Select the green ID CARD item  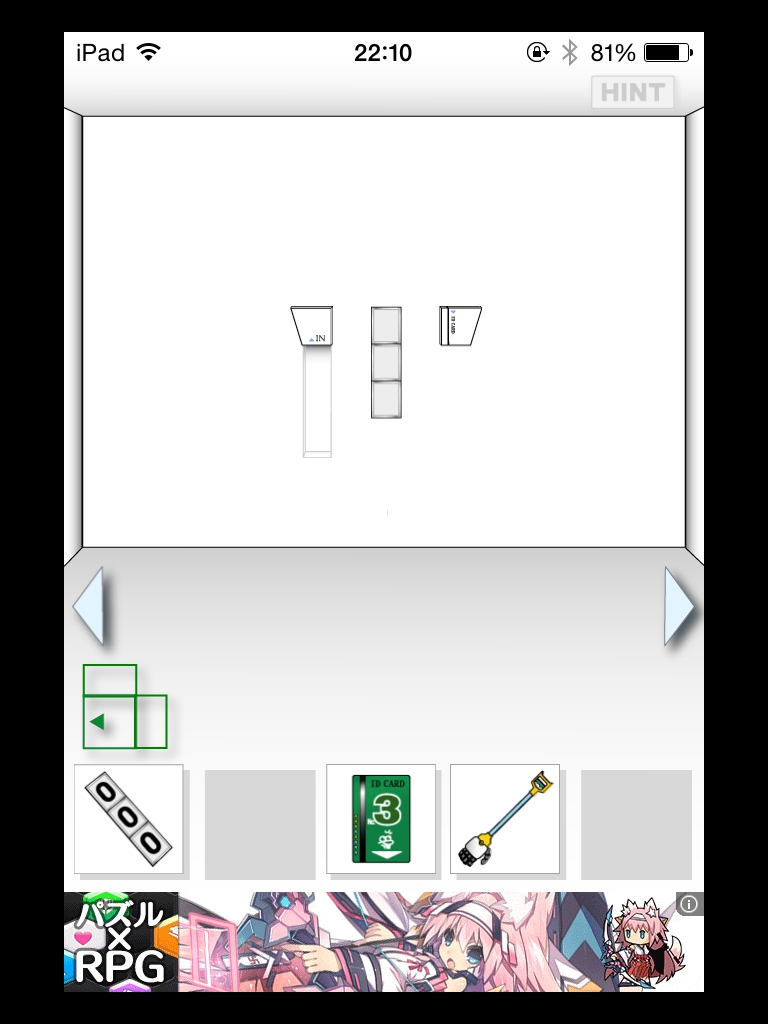coord(381,819)
